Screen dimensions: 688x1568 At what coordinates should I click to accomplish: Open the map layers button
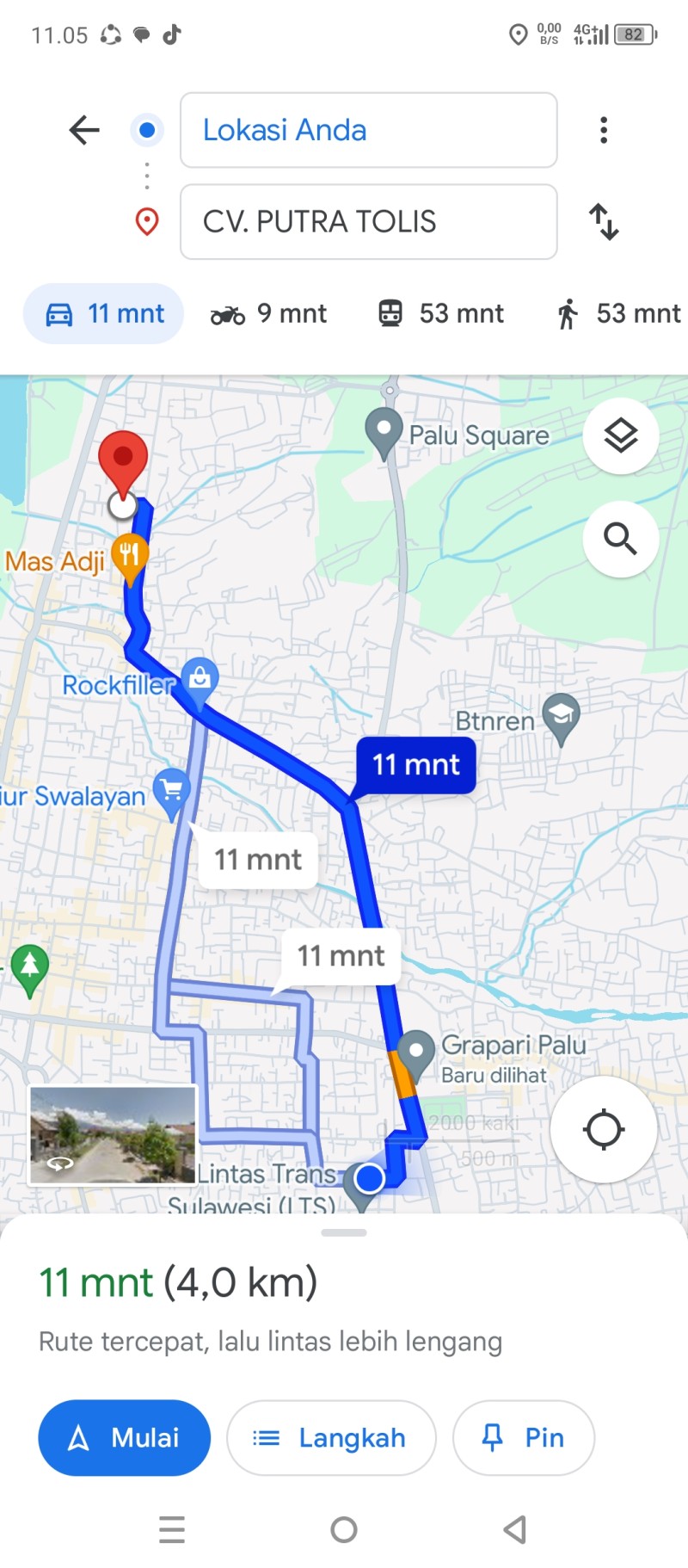[x=621, y=435]
